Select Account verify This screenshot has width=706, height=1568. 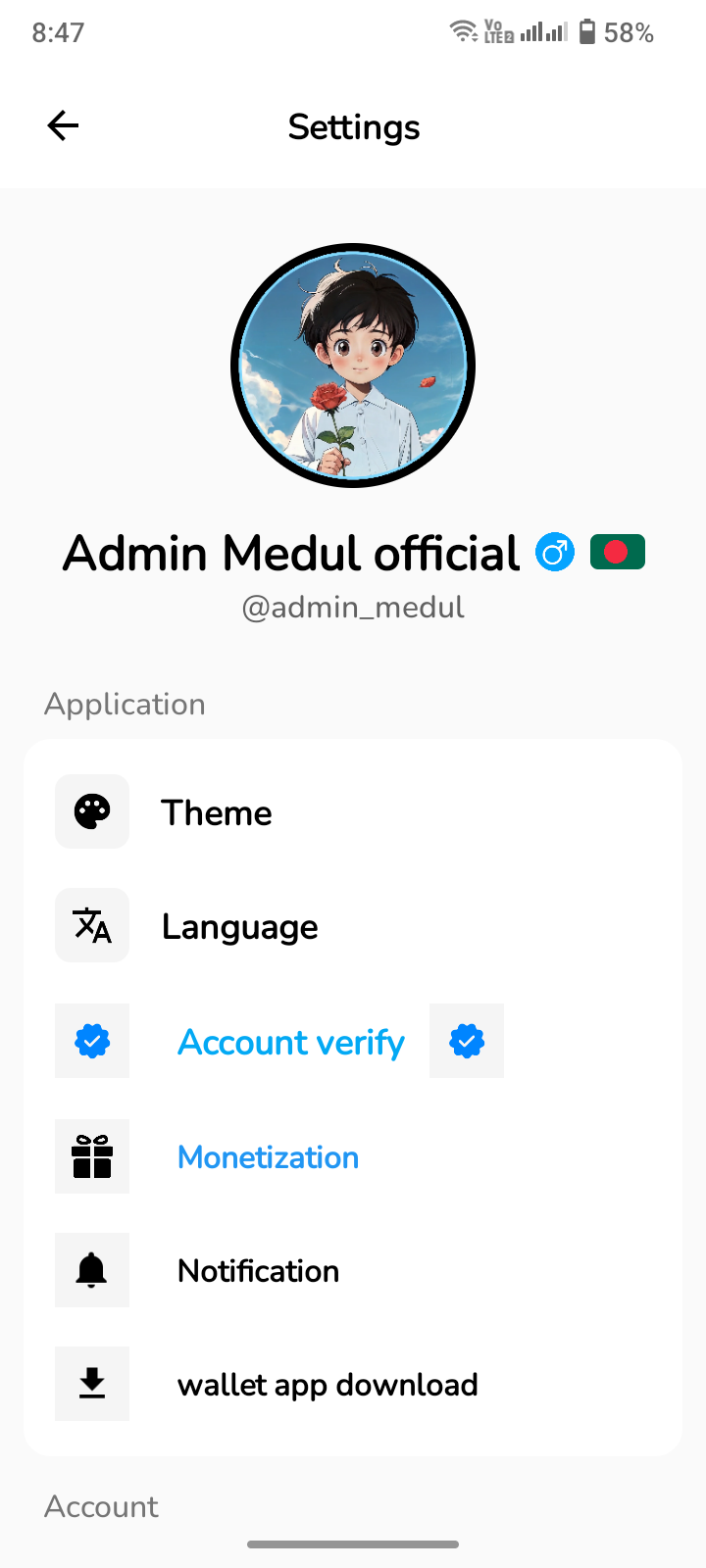tap(290, 1042)
